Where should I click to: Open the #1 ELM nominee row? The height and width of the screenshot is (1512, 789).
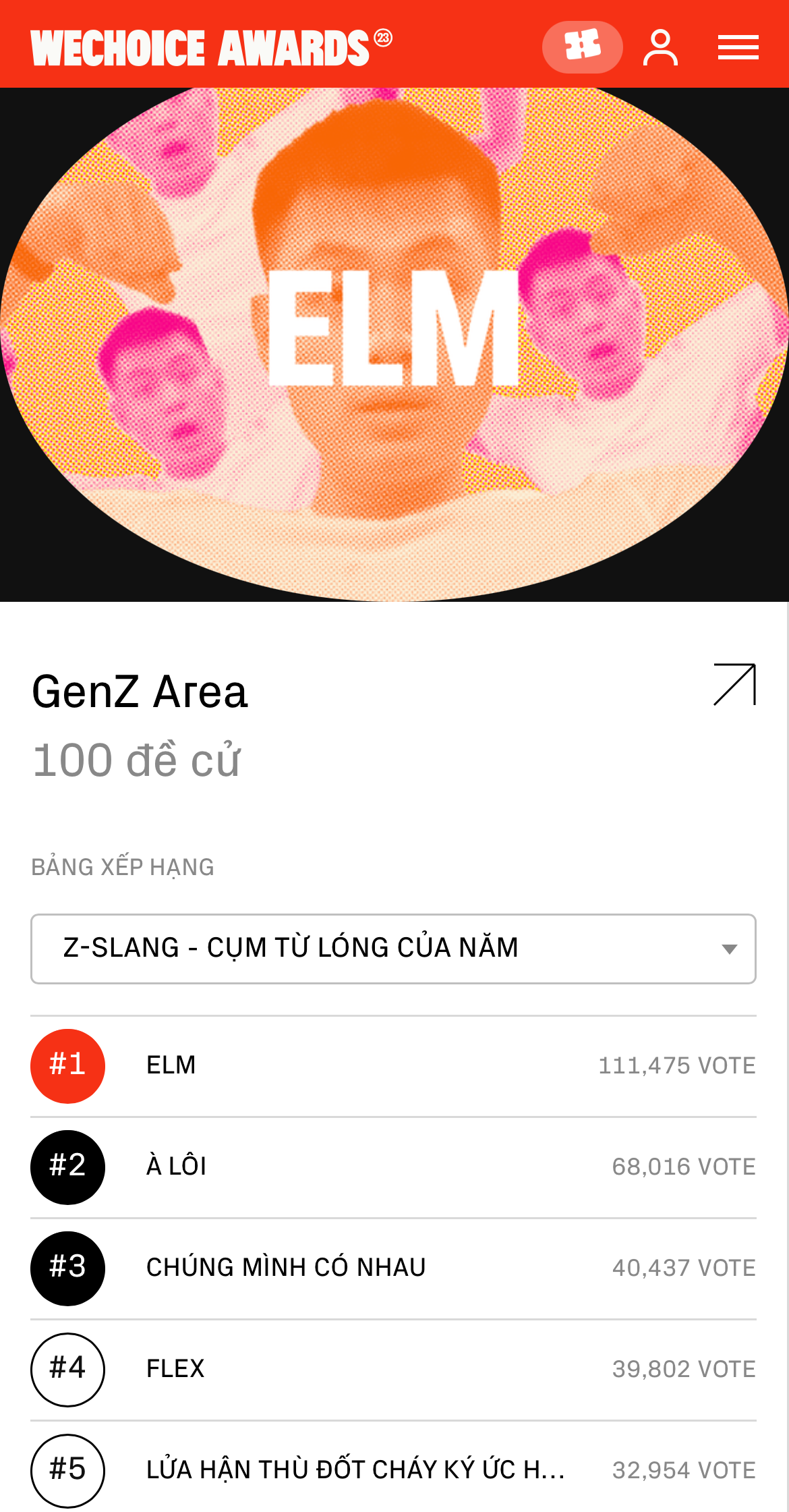click(393, 1065)
